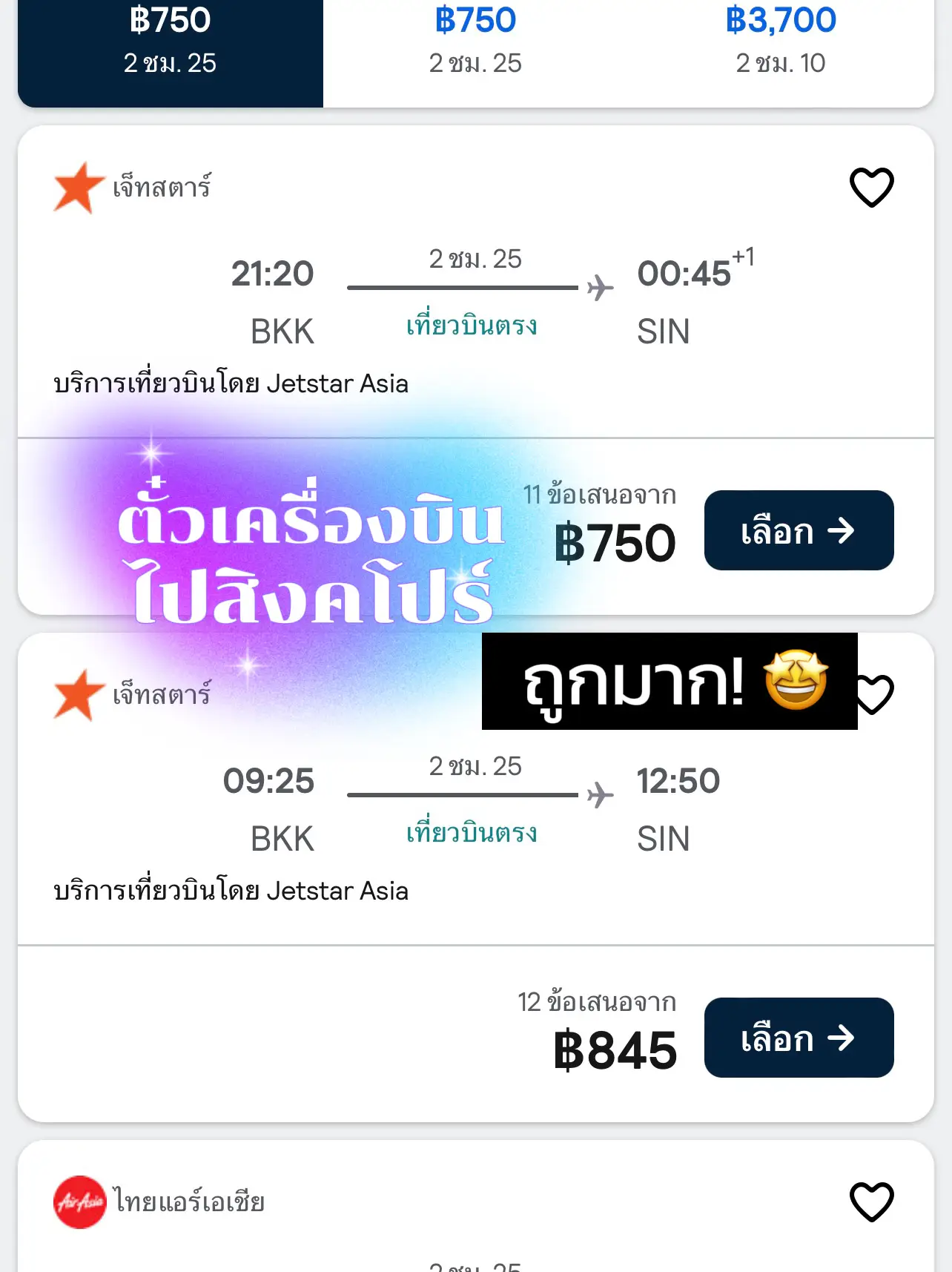Select the dark highlighted ฿750 sort tab
The height and width of the screenshot is (1272, 952).
click(169, 41)
